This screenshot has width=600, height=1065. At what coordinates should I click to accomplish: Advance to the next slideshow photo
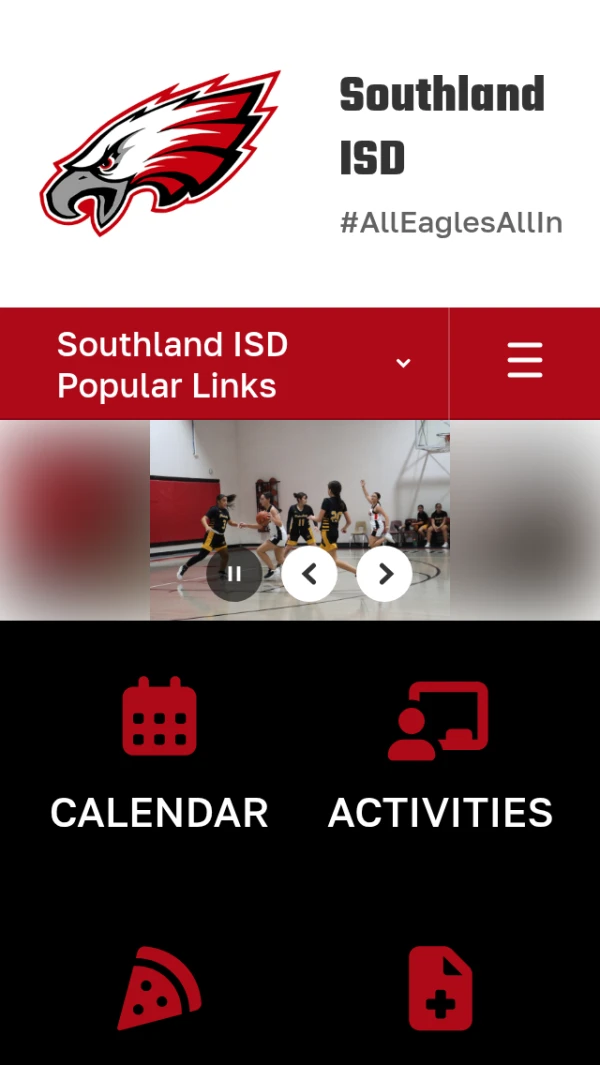pyautogui.click(x=385, y=574)
